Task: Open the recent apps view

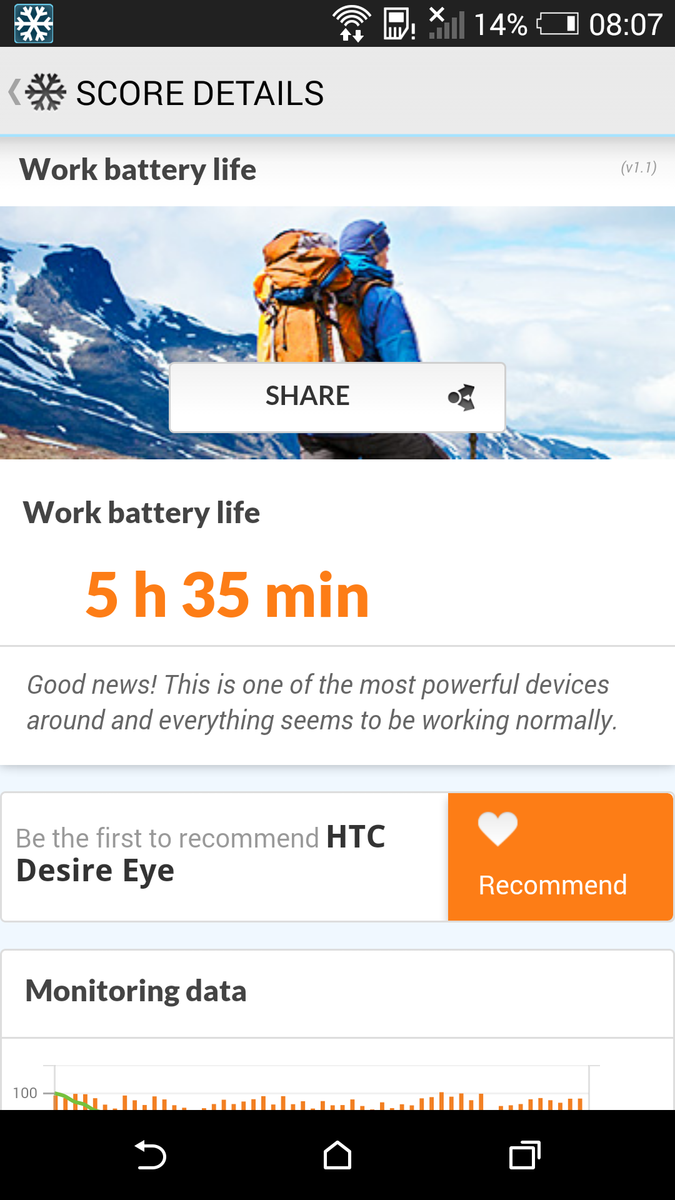Action: click(524, 1155)
